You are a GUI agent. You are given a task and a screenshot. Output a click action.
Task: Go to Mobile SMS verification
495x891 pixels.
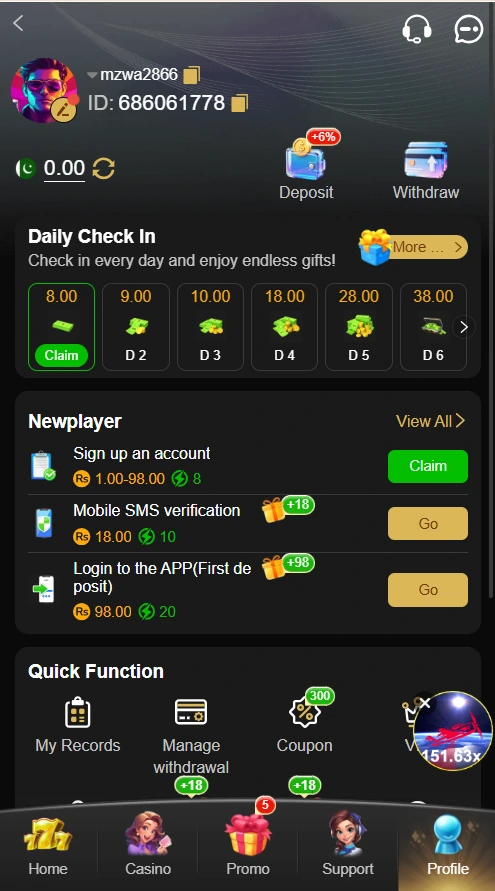click(x=428, y=523)
